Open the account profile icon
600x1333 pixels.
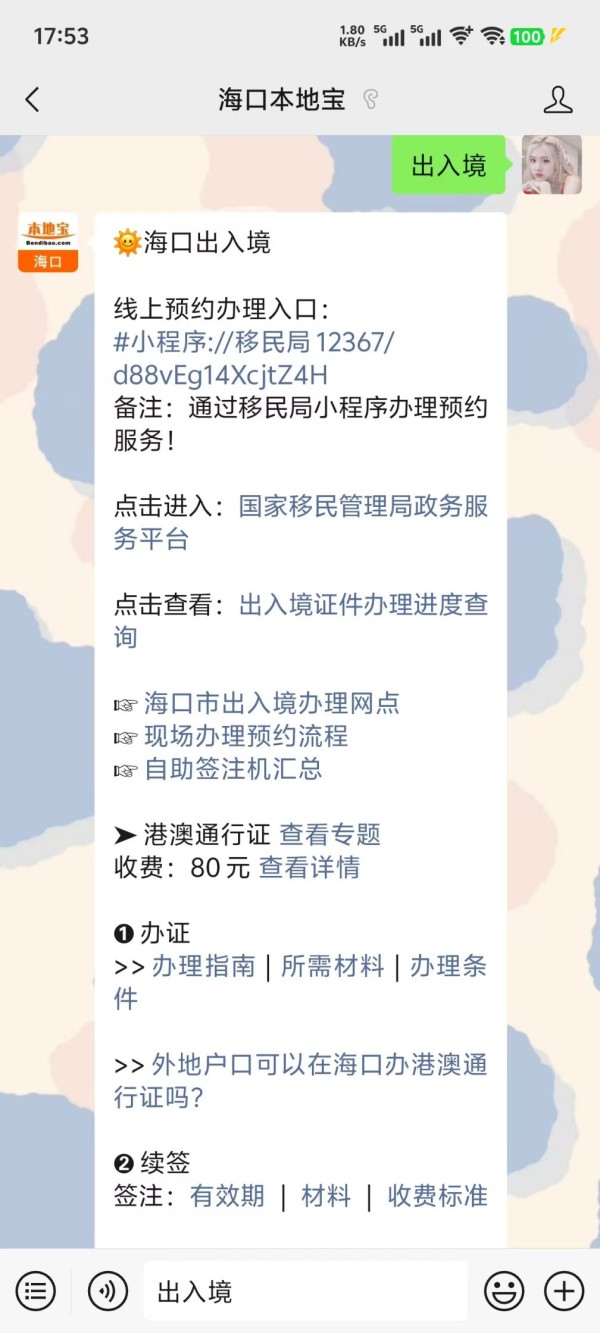(557, 99)
